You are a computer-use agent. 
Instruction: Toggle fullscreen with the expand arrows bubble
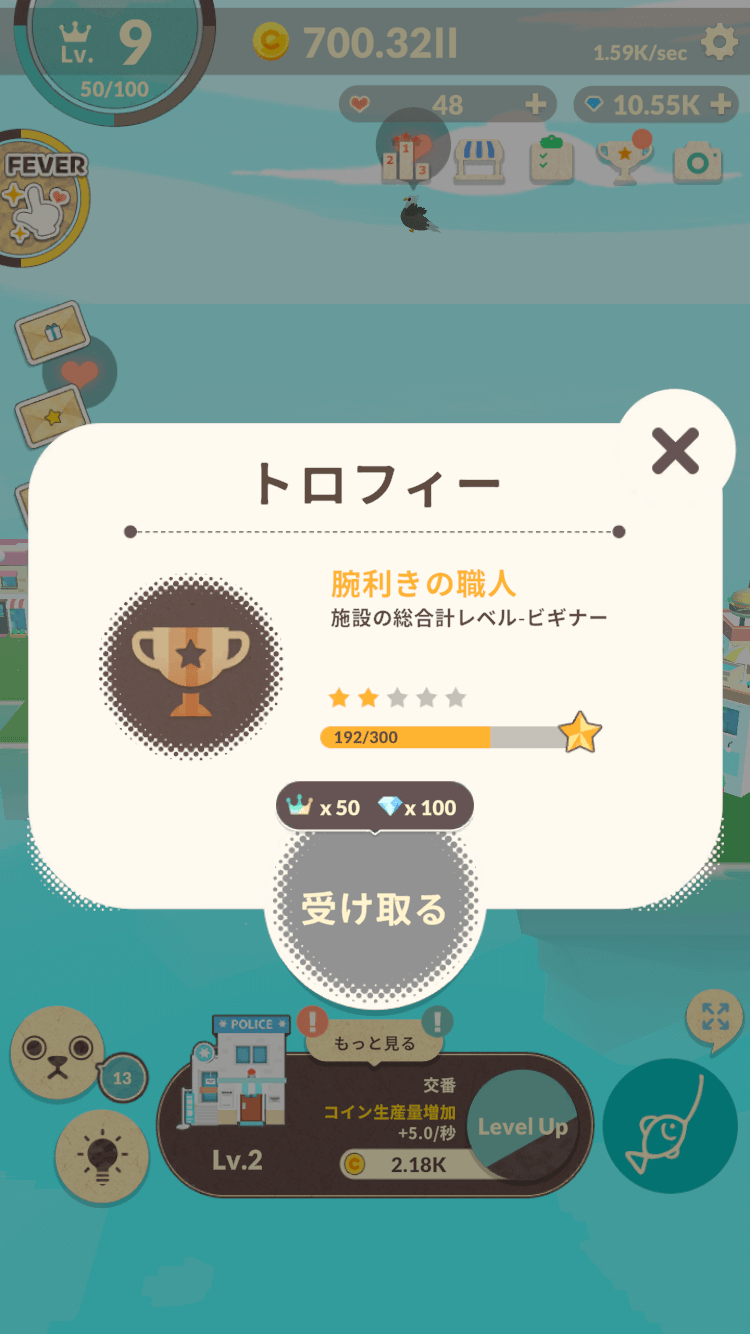(x=714, y=1019)
